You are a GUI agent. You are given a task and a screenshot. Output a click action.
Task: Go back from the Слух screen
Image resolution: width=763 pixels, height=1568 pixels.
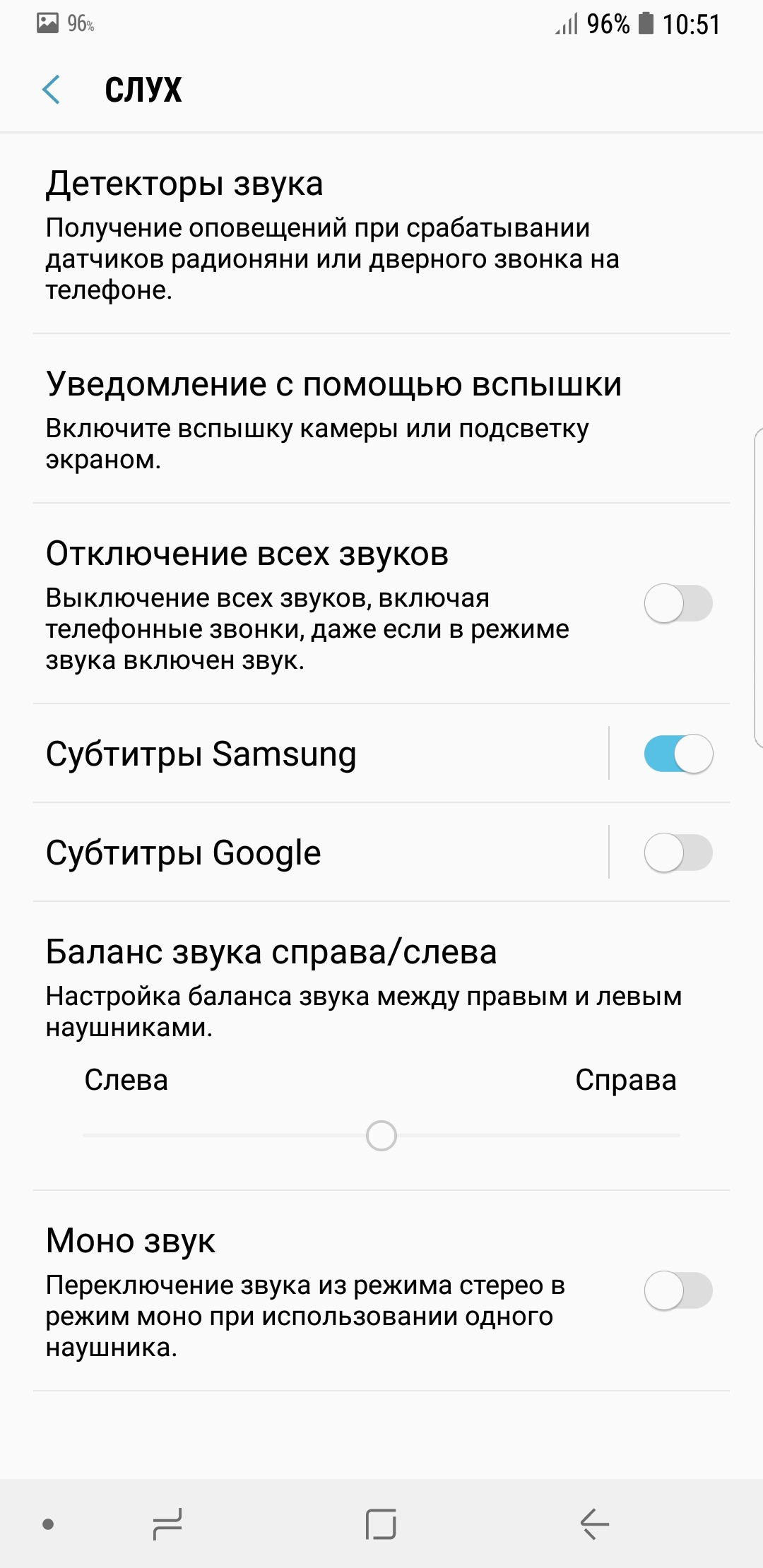click(x=51, y=90)
